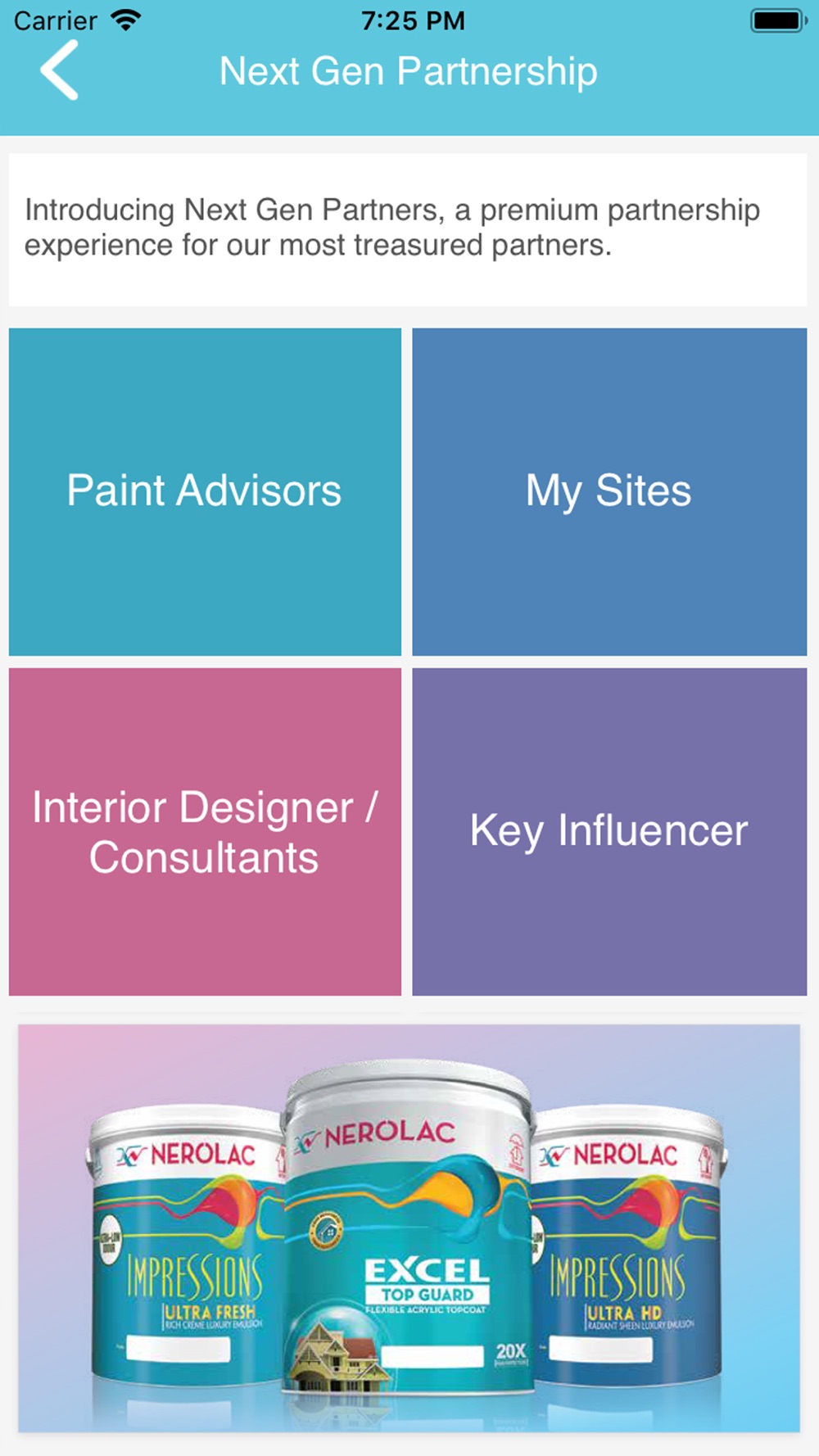Select Interior Designer / Consultants tile
The width and height of the screenshot is (819, 1456).
click(x=205, y=832)
